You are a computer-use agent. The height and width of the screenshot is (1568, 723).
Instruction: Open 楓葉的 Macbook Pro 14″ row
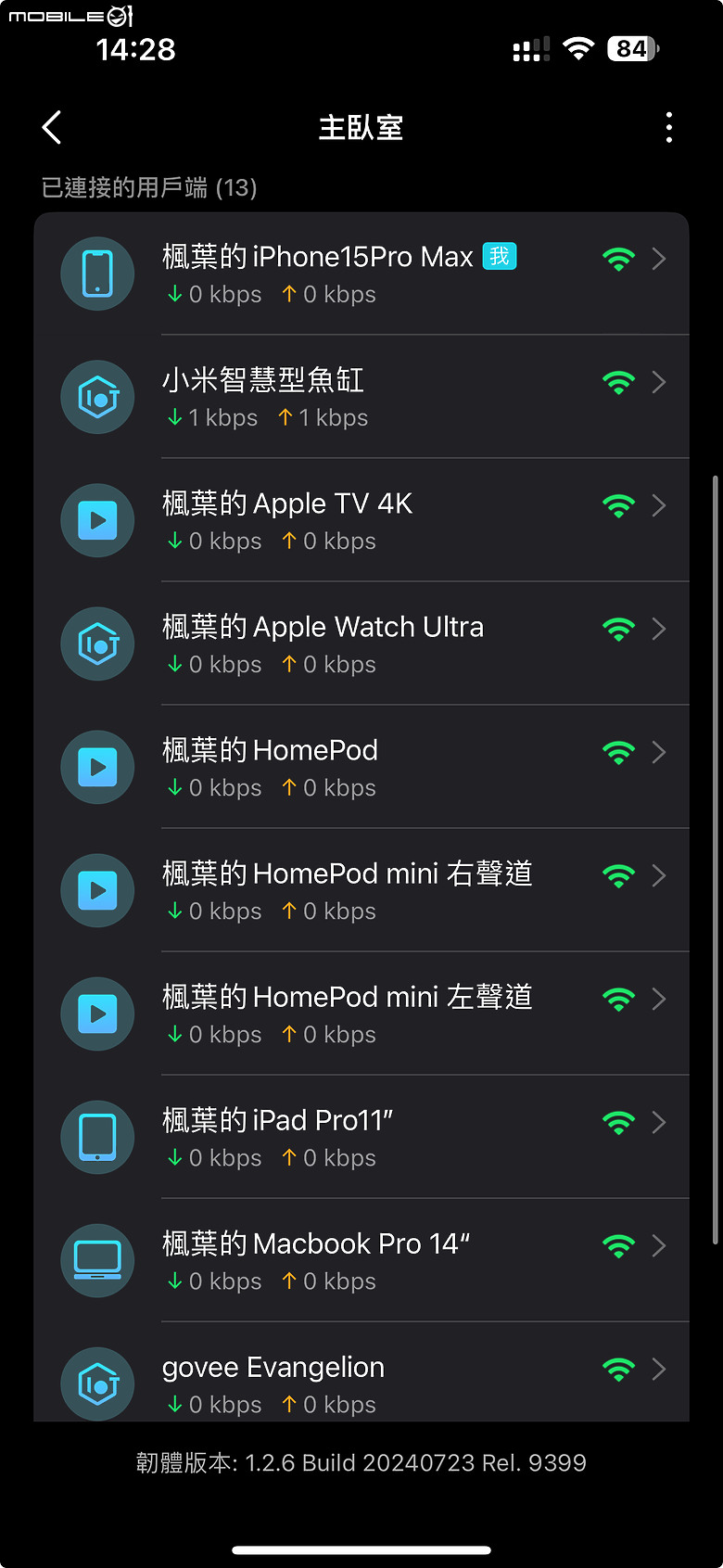tap(361, 1260)
